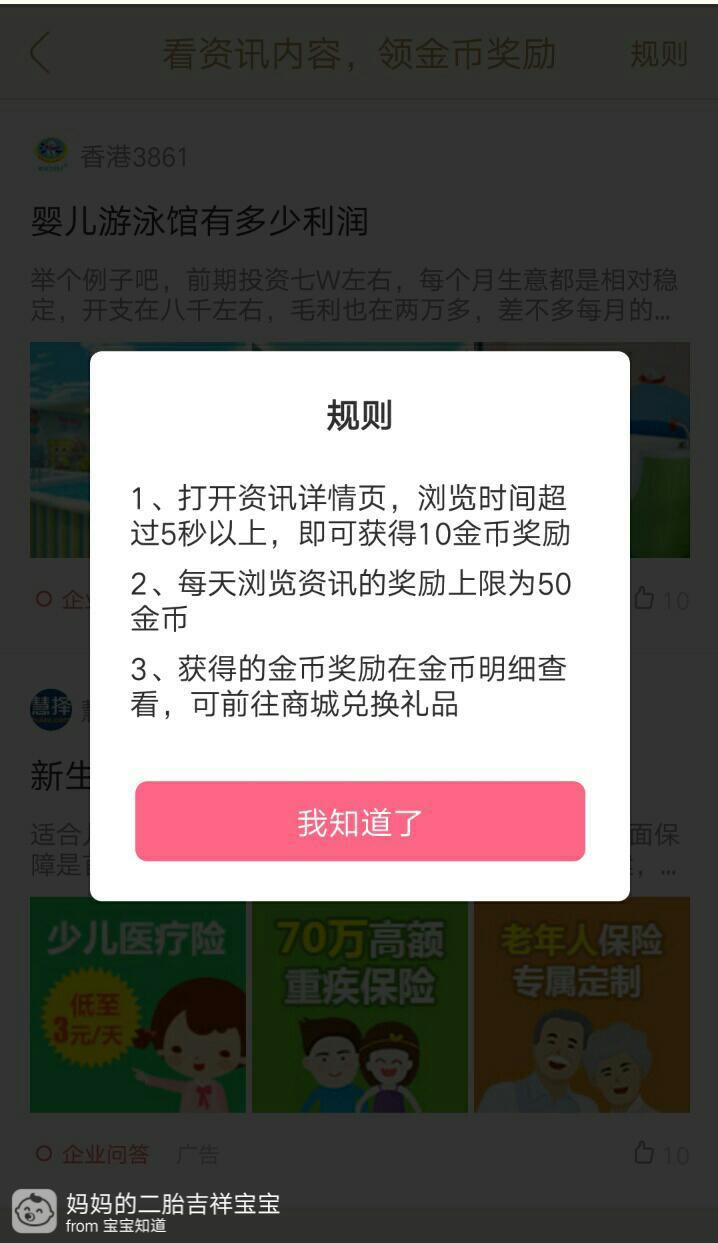Image resolution: width=718 pixels, height=1243 pixels.
Task: Dismiss the rules dialog with 我知道了
Action: [360, 821]
